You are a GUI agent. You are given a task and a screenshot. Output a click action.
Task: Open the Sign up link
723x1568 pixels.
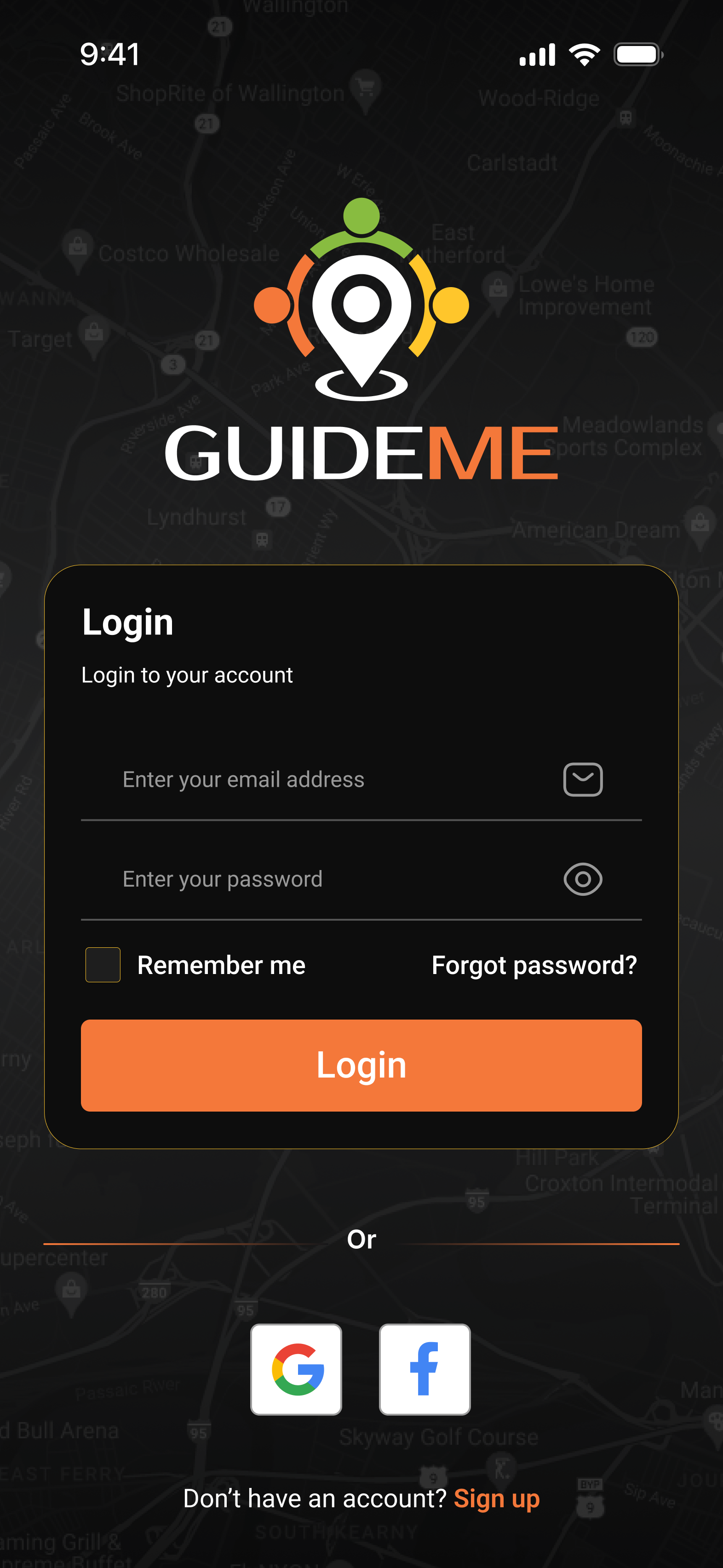[497, 1499]
